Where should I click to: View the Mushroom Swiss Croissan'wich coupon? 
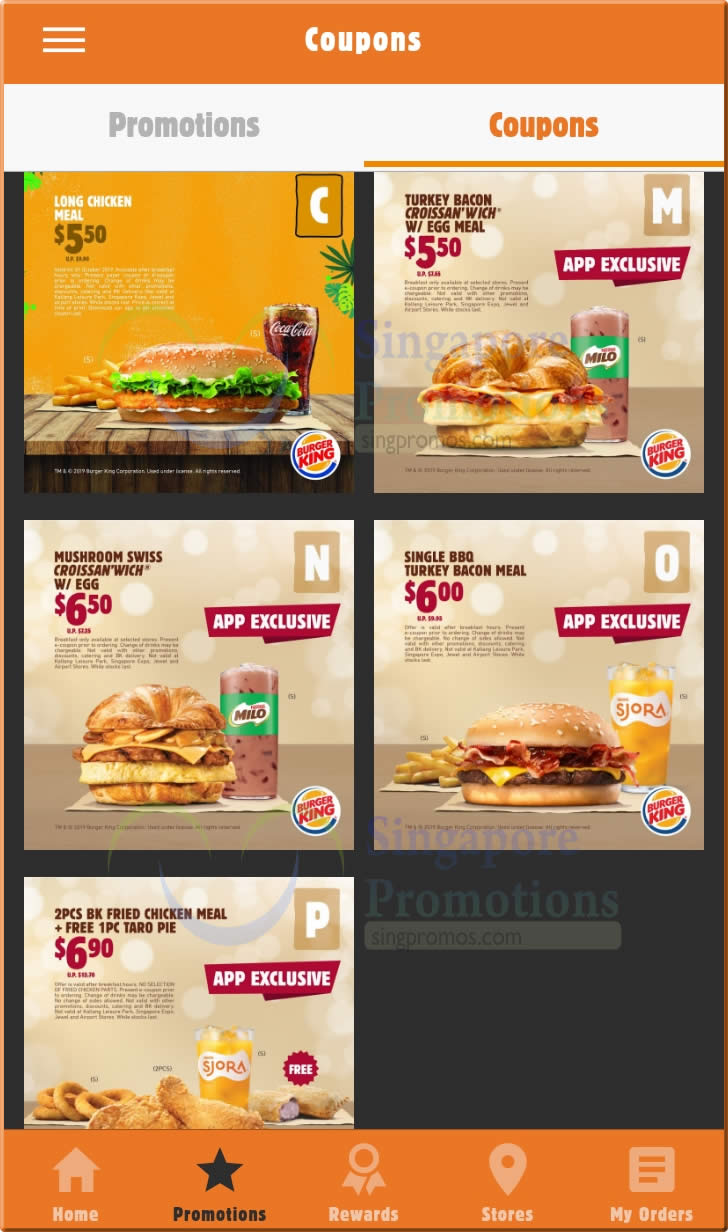(189, 685)
